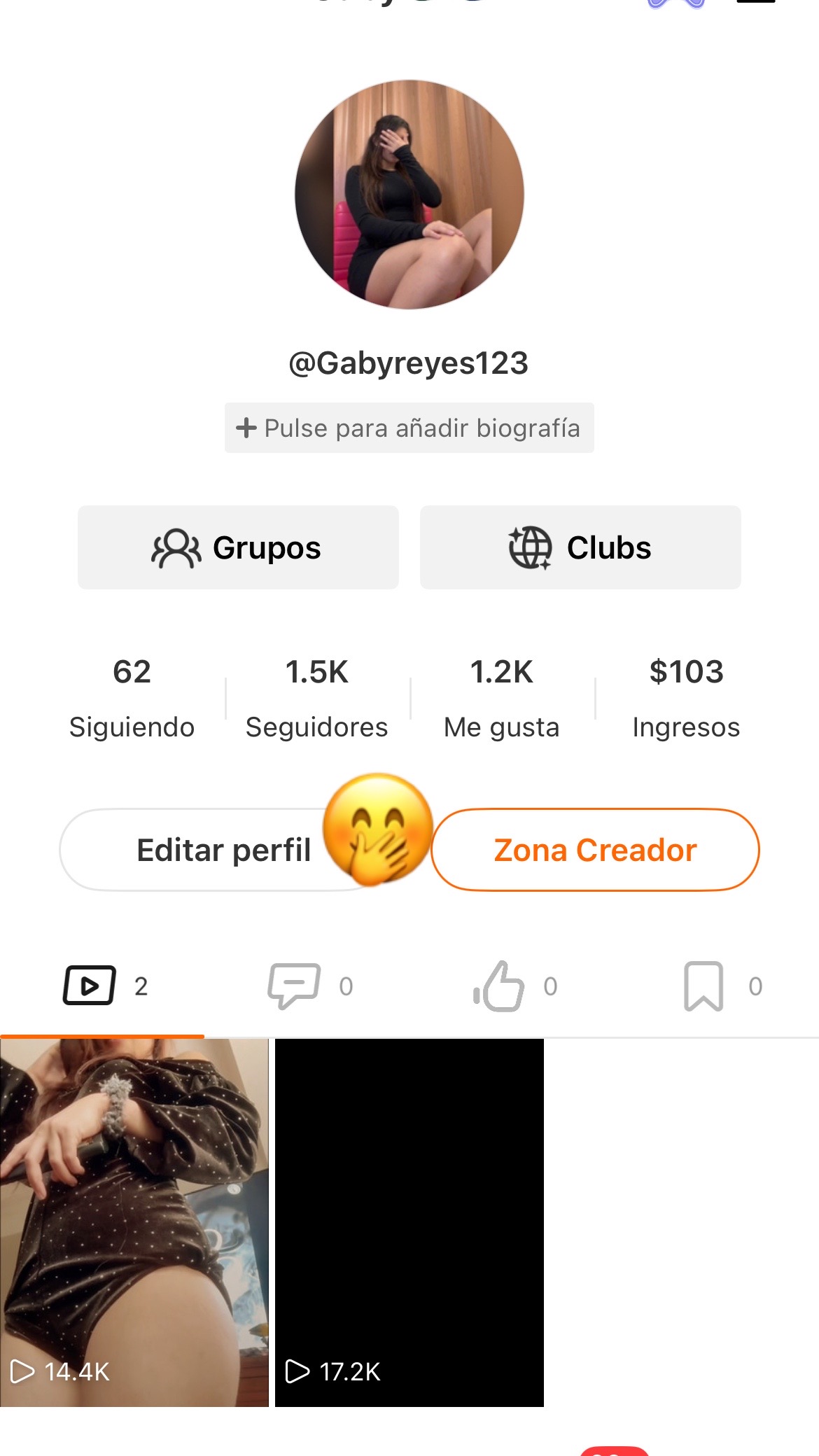Image resolution: width=819 pixels, height=1456 pixels.
Task: Open Clubs
Action: (580, 547)
